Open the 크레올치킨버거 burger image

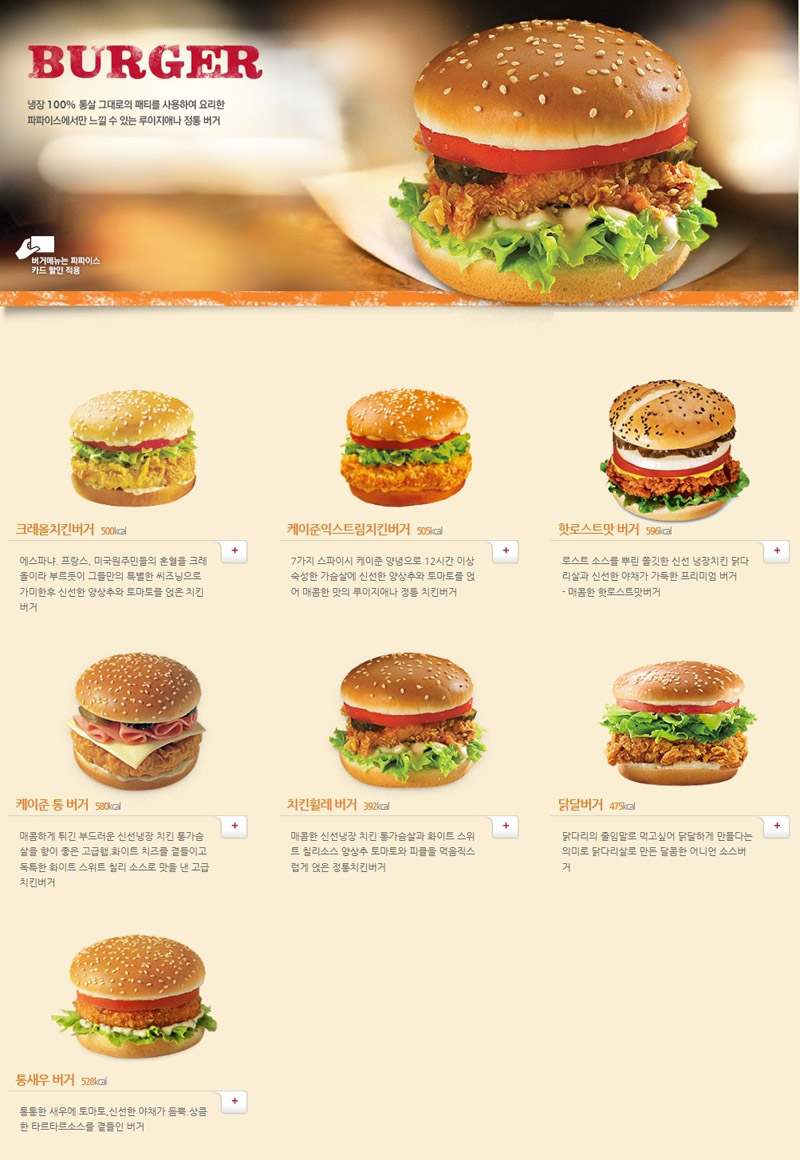pyautogui.click(x=133, y=447)
